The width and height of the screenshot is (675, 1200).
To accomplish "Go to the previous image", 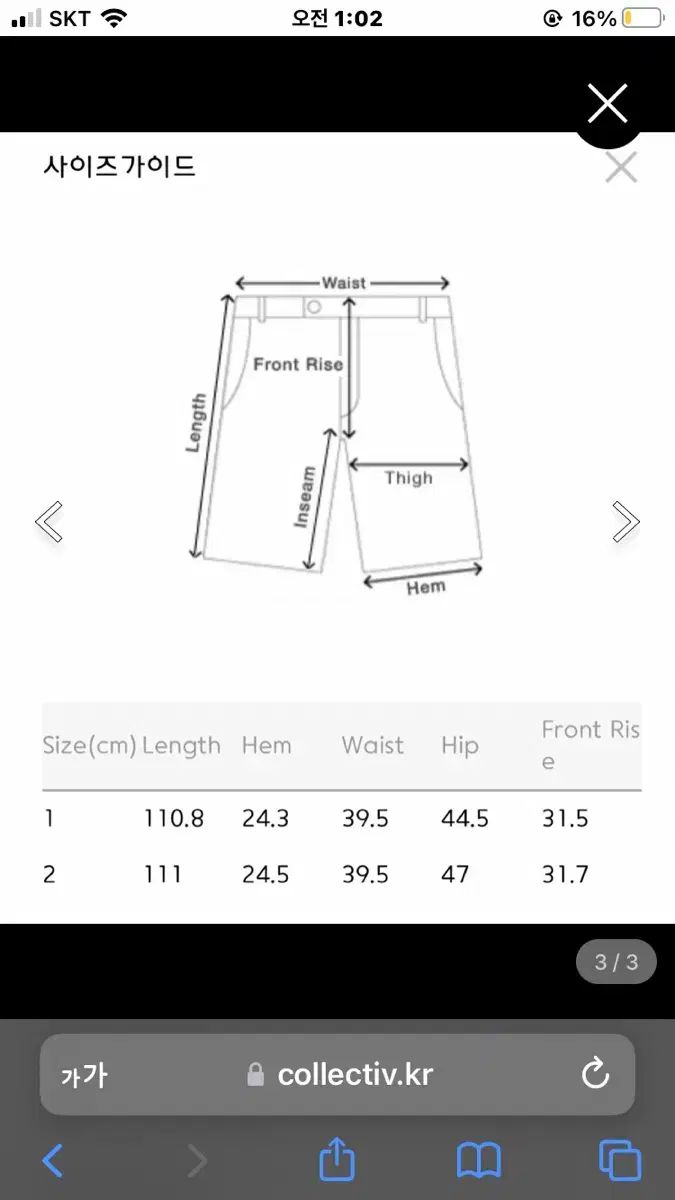I will click(x=49, y=521).
